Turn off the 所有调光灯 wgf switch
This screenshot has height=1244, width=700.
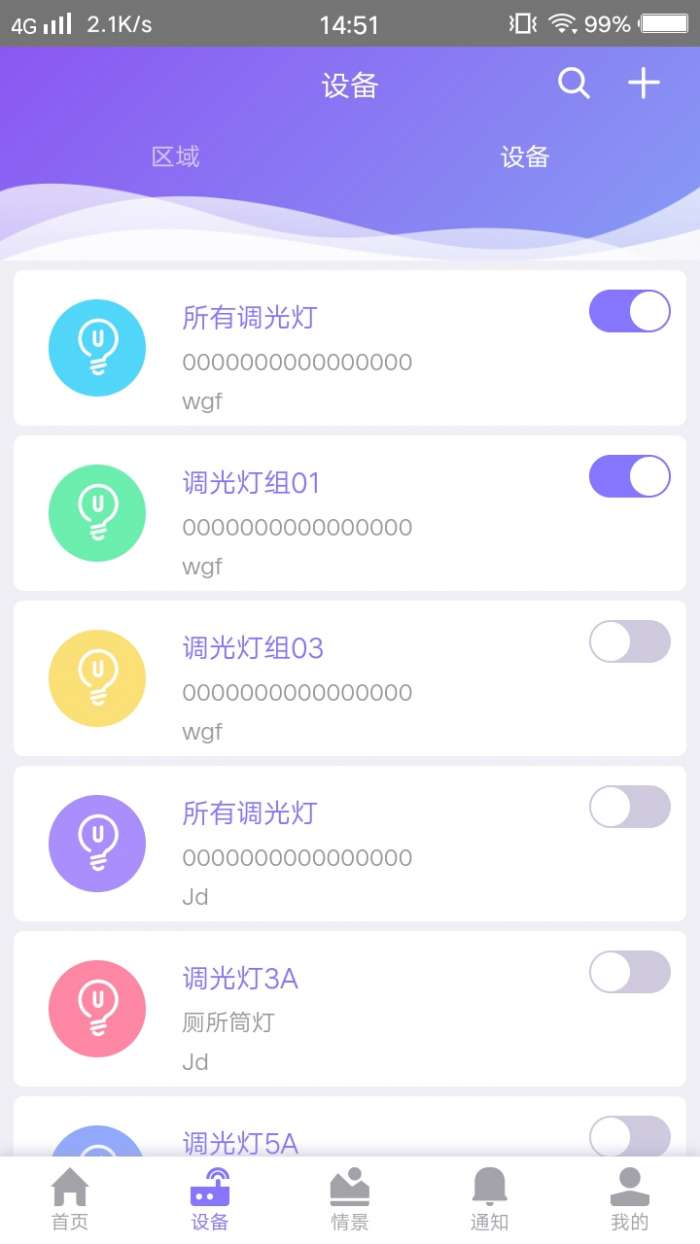pos(629,311)
